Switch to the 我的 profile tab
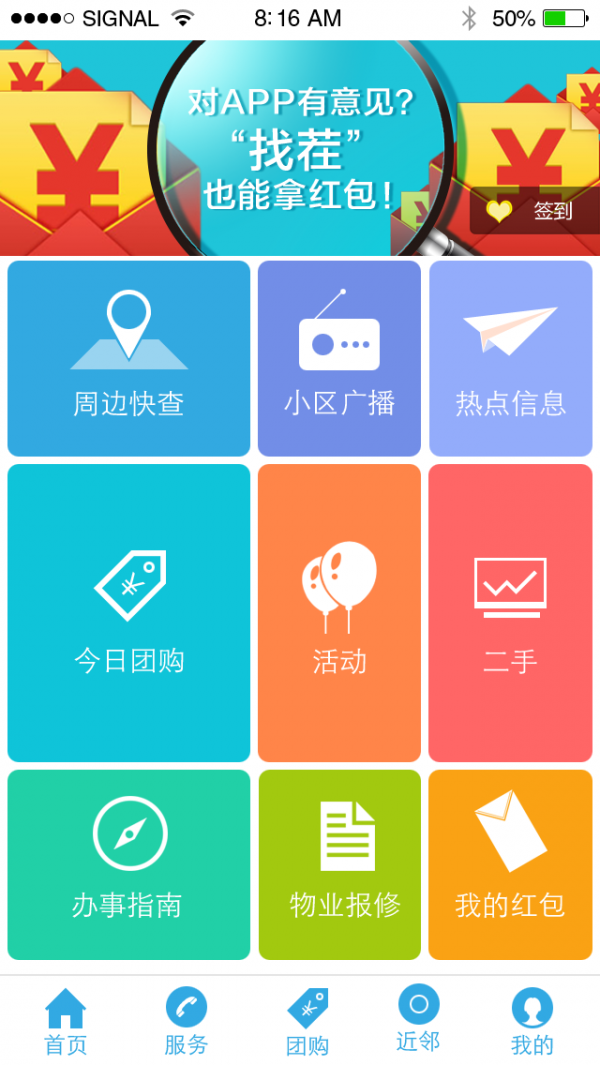Viewport: 600px width, 1065px height. (532, 1022)
